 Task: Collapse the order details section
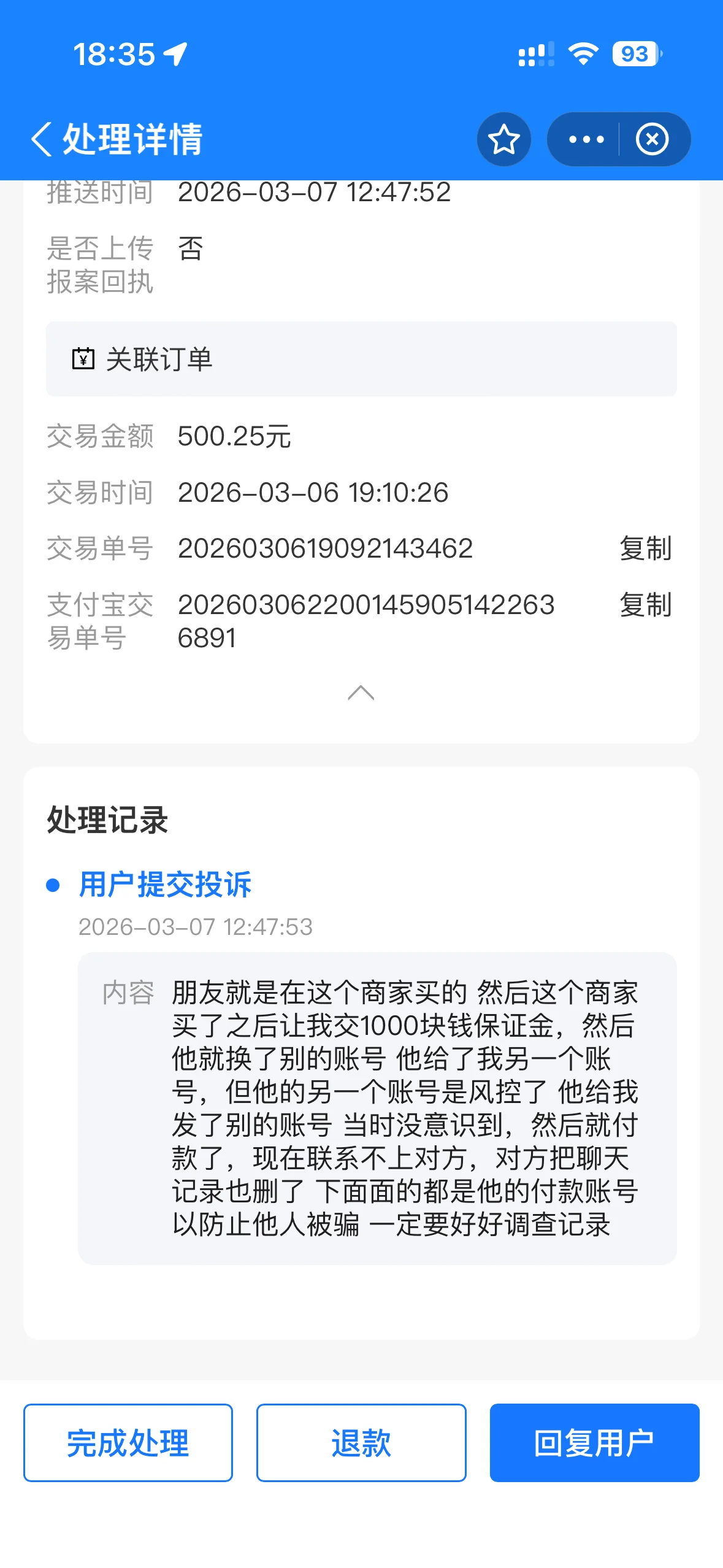point(361,693)
